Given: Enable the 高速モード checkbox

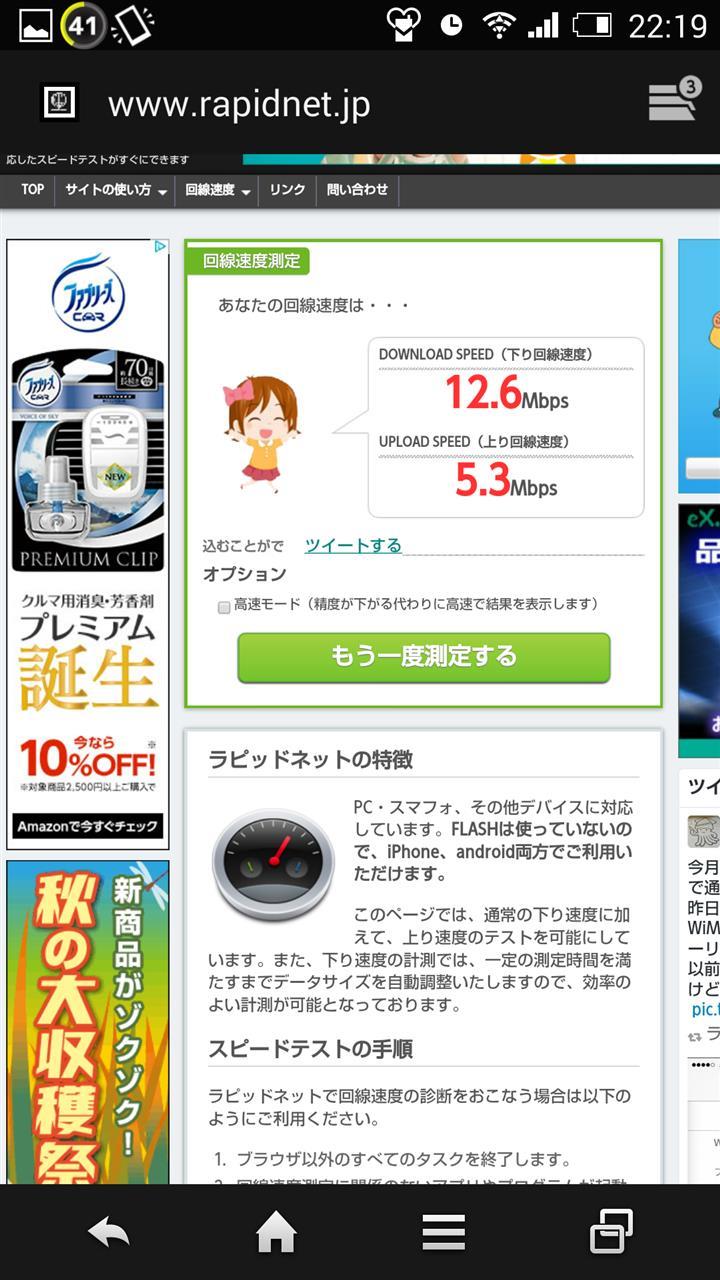Looking at the screenshot, I should click(x=224, y=606).
